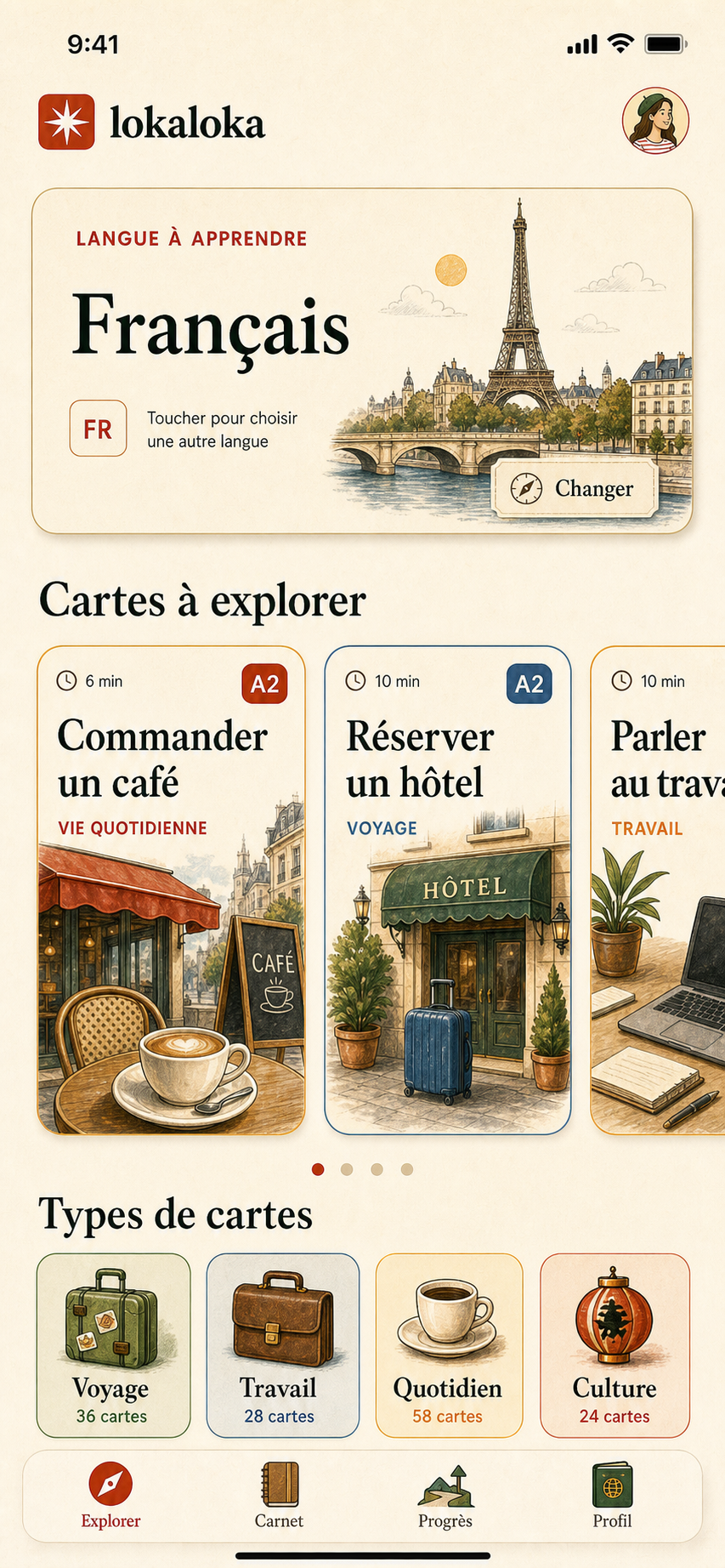The height and width of the screenshot is (1568, 725).
Task: Switch to the Carnet tab
Action: click(x=279, y=1496)
